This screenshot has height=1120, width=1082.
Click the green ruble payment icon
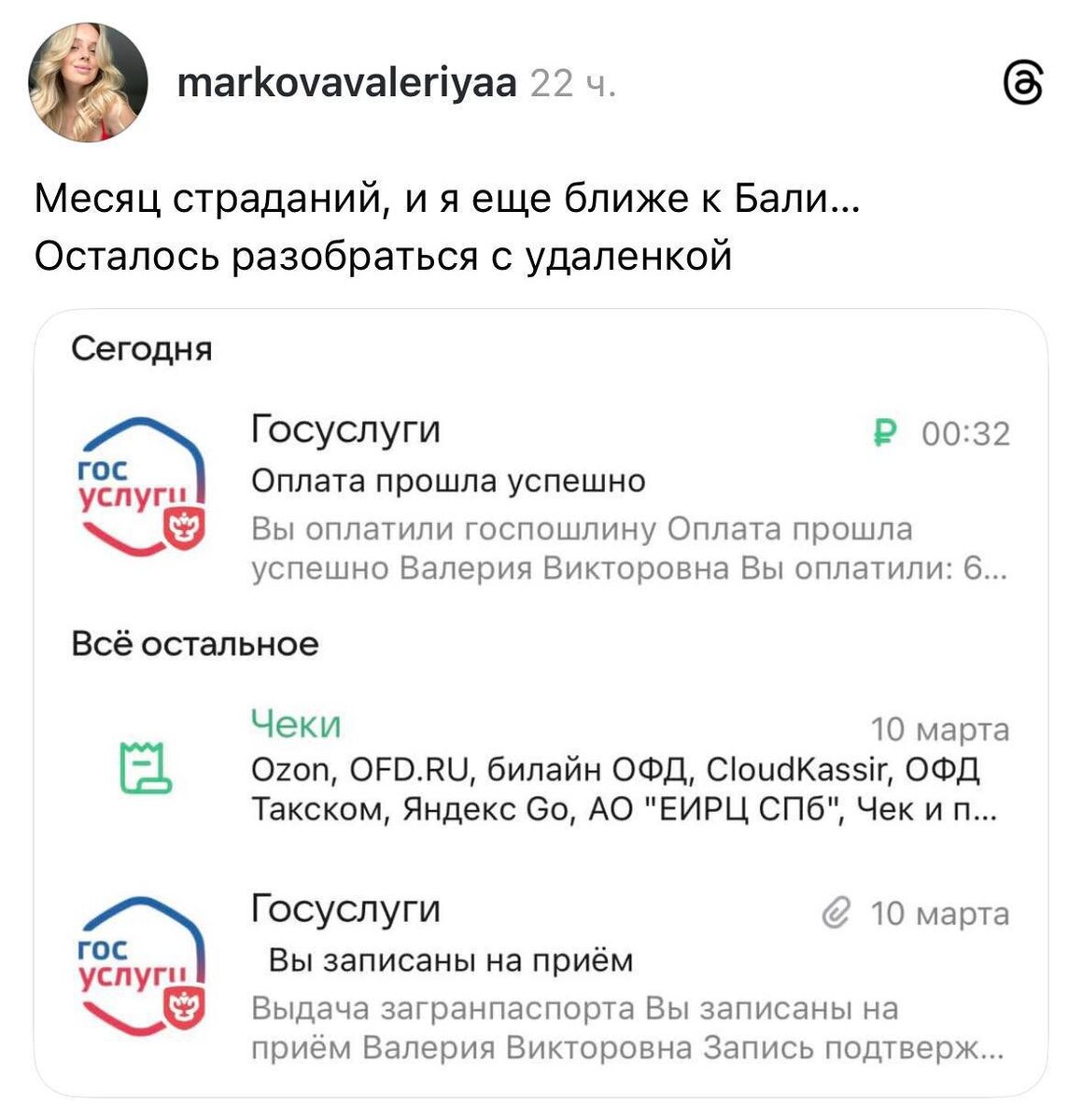click(885, 430)
